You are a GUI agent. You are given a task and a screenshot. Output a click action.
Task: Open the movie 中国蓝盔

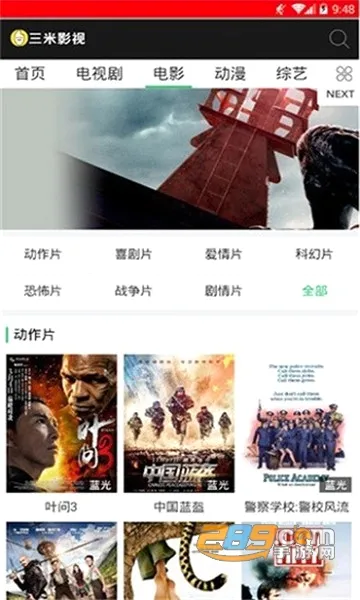179,423
